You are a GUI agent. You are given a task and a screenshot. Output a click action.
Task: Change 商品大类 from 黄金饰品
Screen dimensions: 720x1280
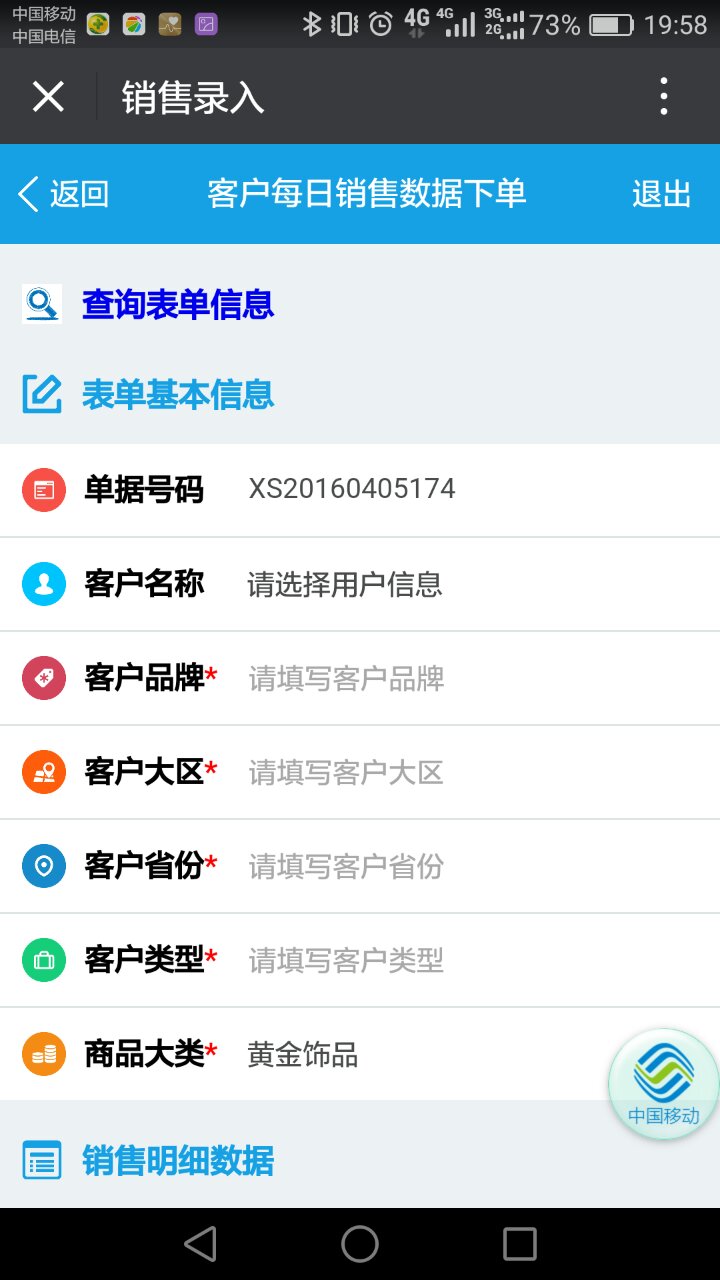coord(425,1054)
